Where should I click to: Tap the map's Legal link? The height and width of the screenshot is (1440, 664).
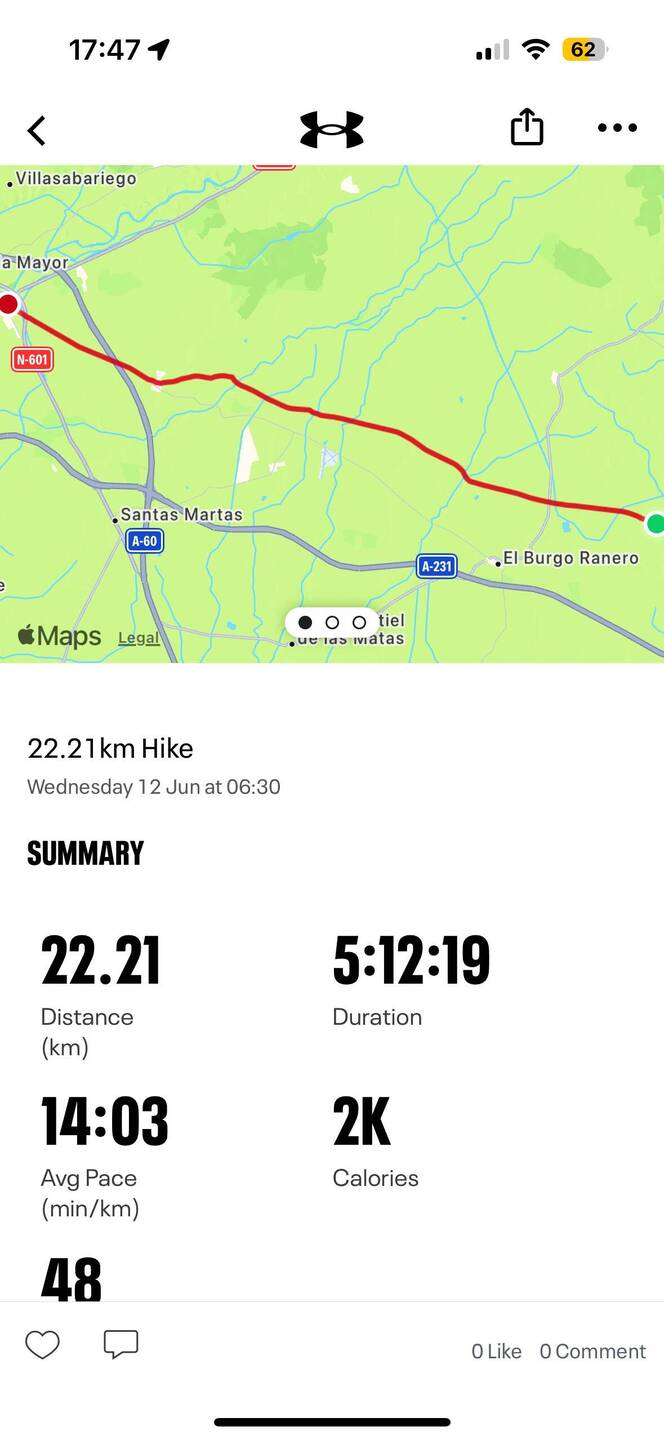pyautogui.click(x=139, y=638)
